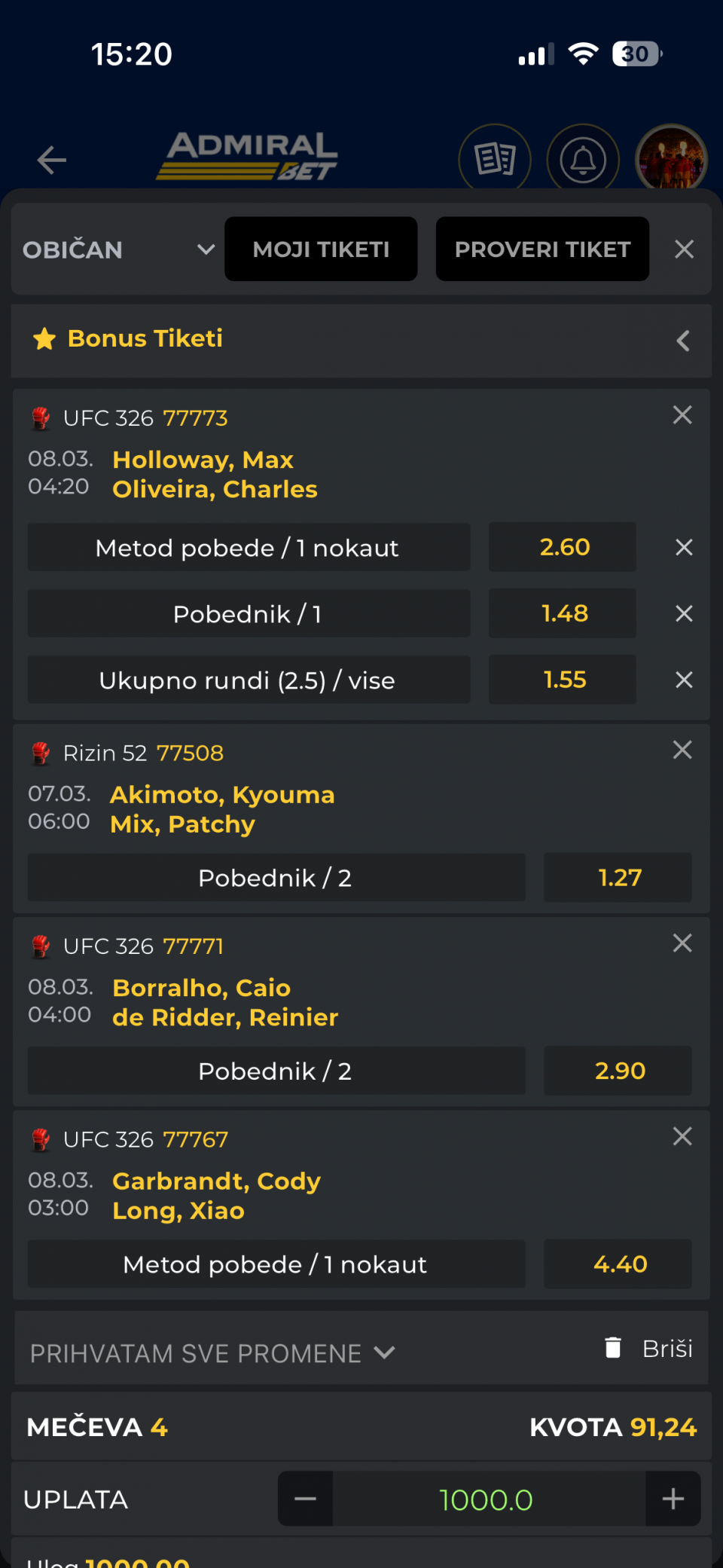Remove the Pobednik / 1 selection at 1.48
723x1568 pixels.
pyautogui.click(x=684, y=614)
